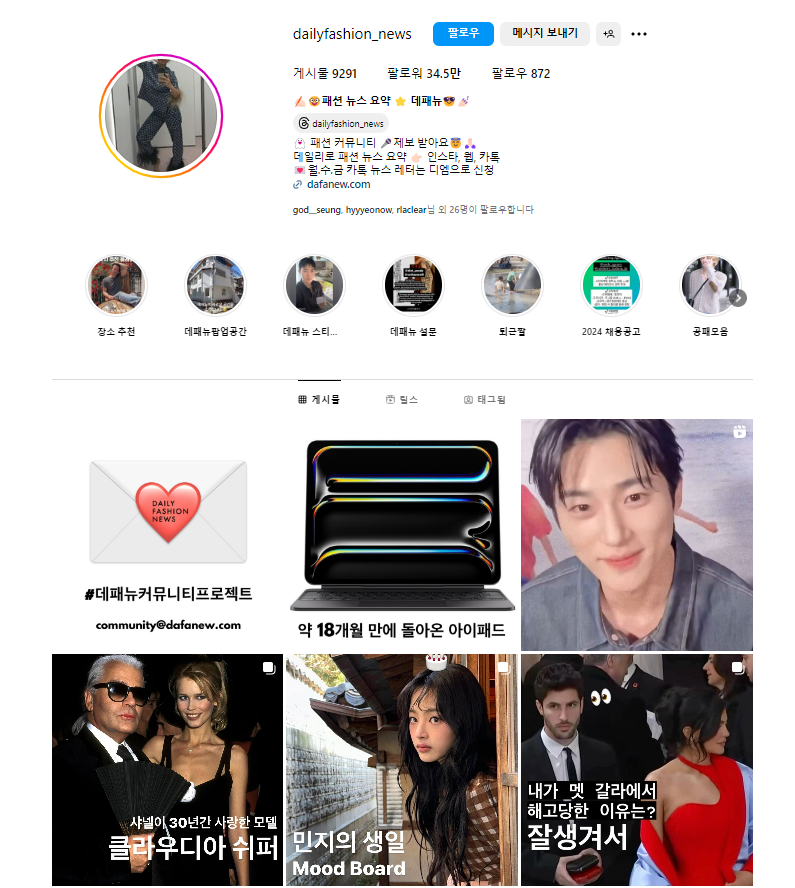Open the suggested accounts person icon
The height and width of the screenshot is (888, 795).
[608, 34]
